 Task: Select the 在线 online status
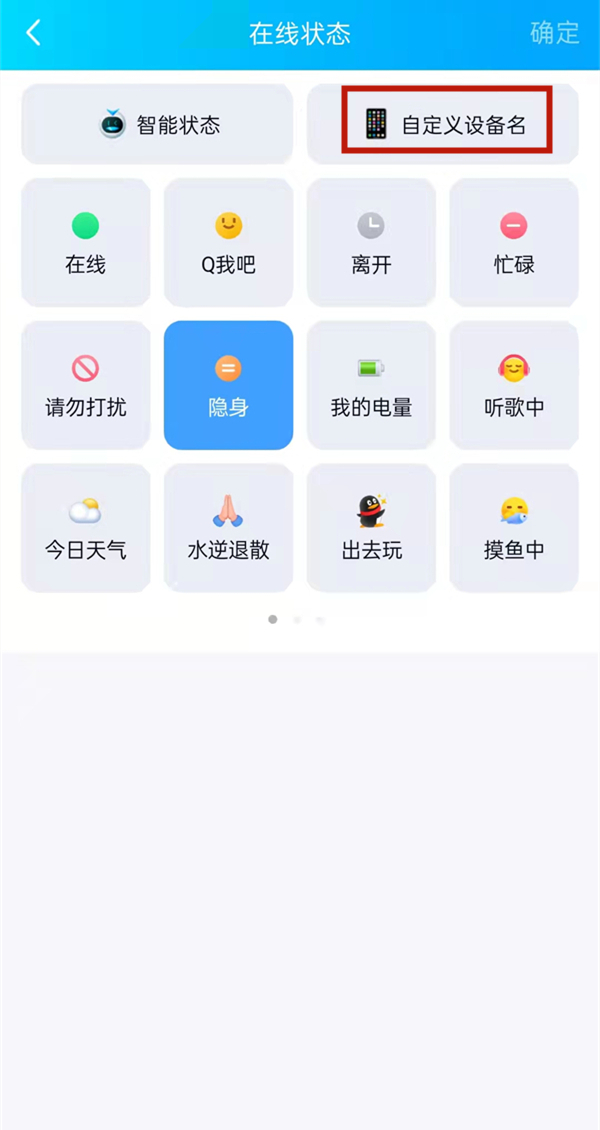(x=86, y=243)
